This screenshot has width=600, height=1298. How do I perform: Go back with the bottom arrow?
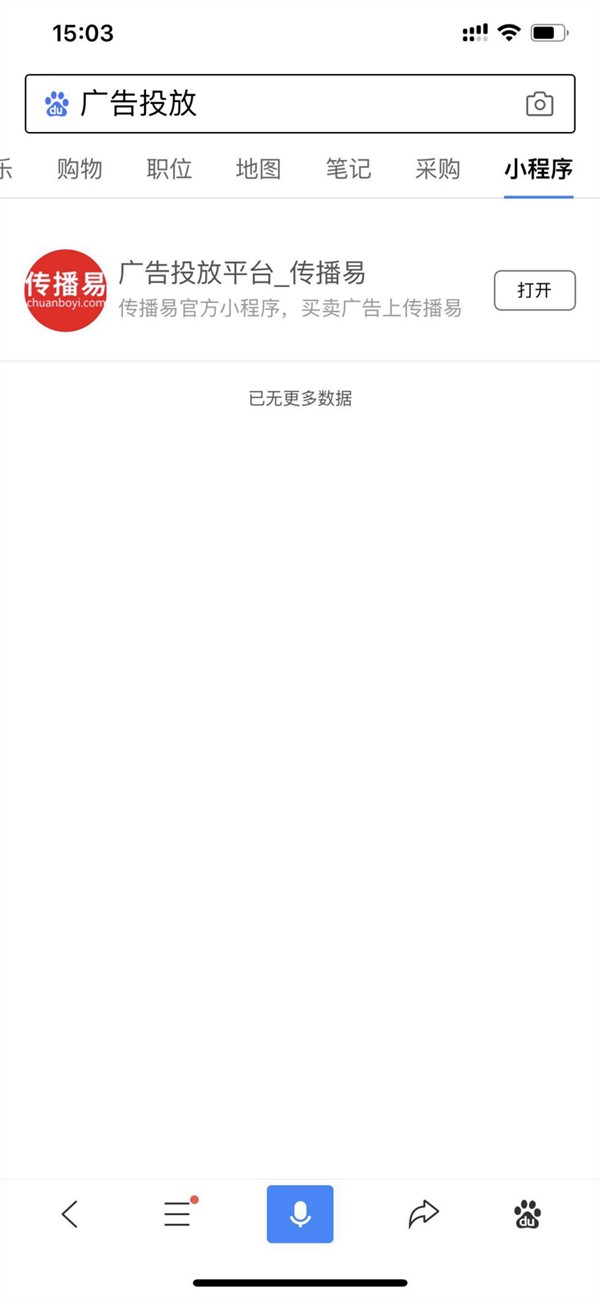pyautogui.click(x=69, y=1214)
